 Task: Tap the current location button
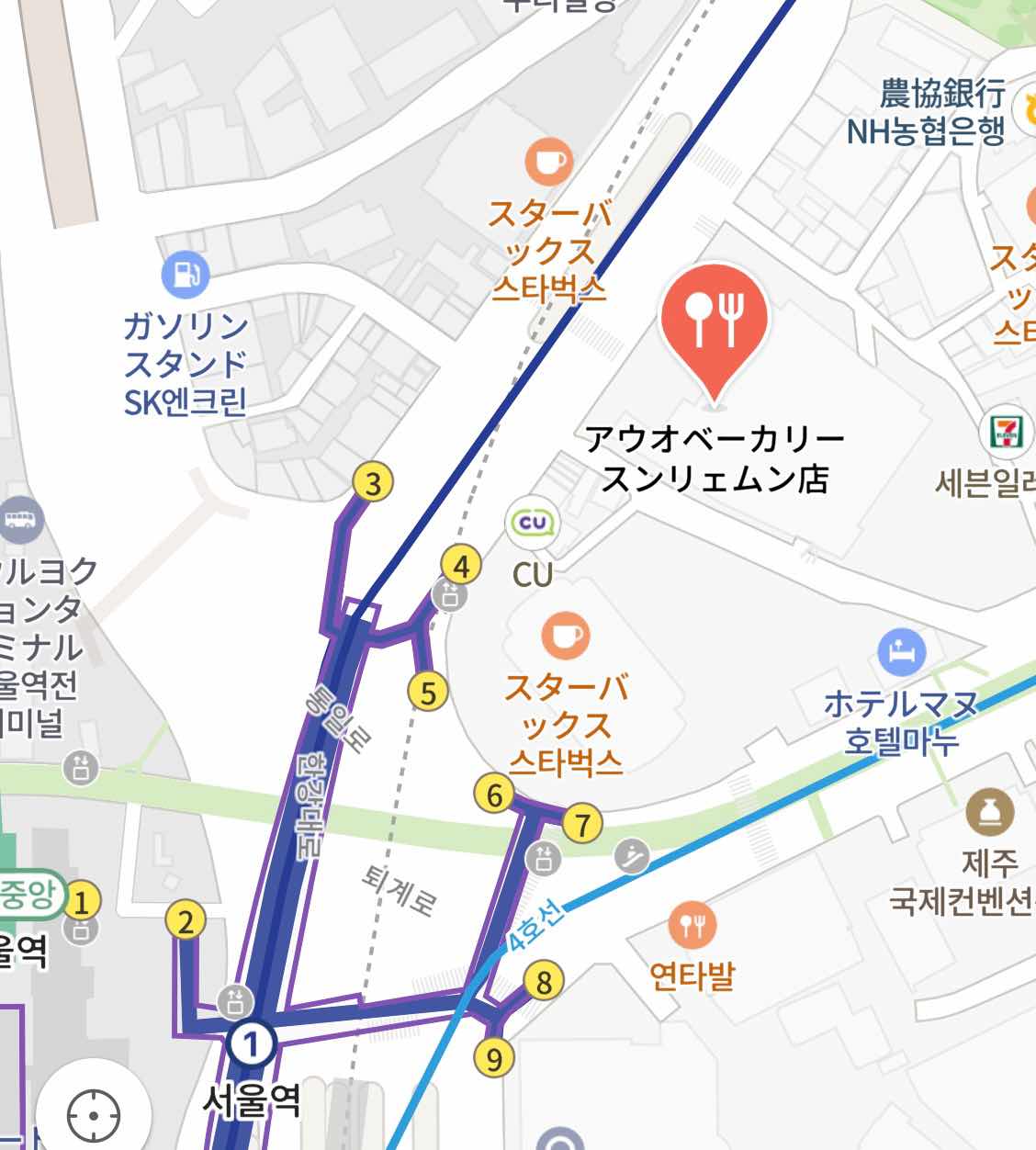click(93, 1115)
